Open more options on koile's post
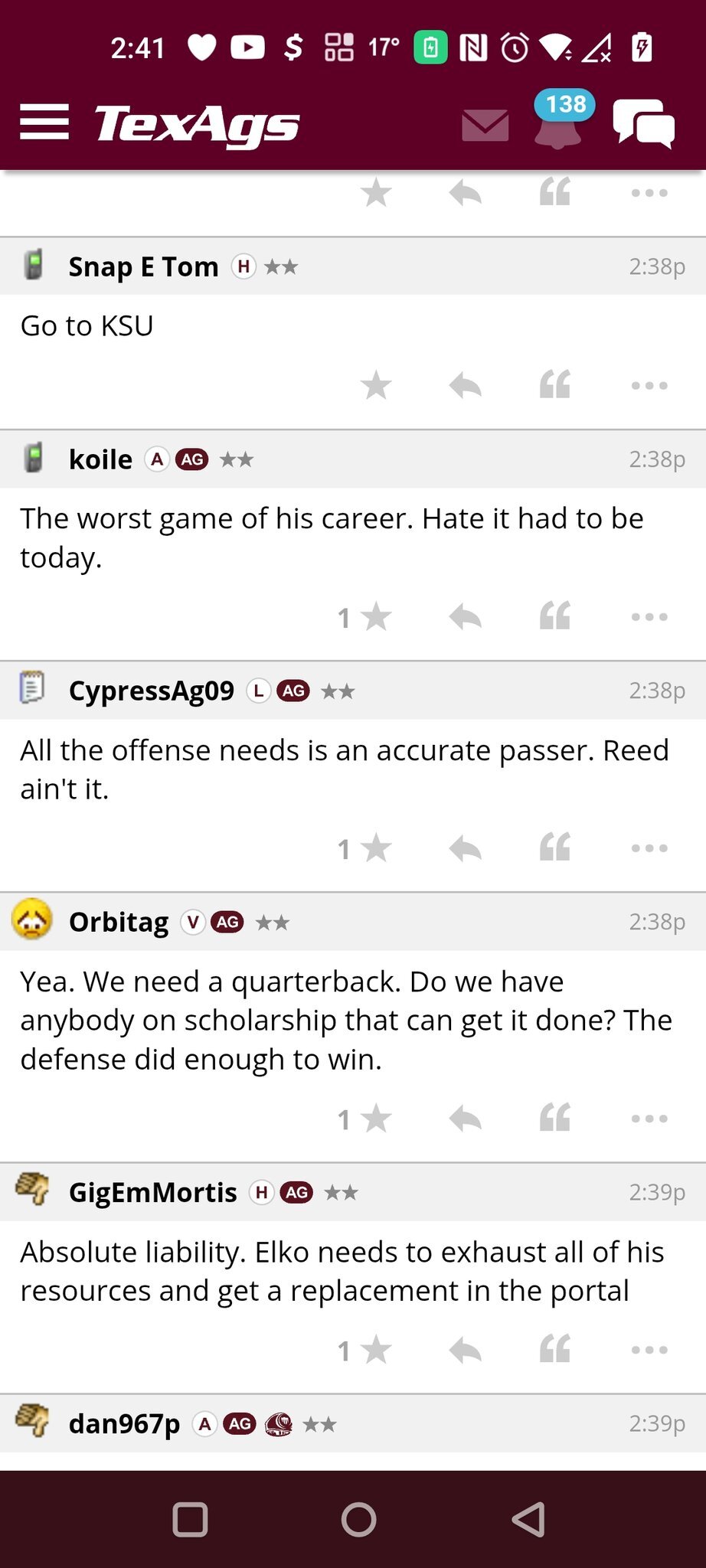The image size is (706, 1568). tap(649, 616)
